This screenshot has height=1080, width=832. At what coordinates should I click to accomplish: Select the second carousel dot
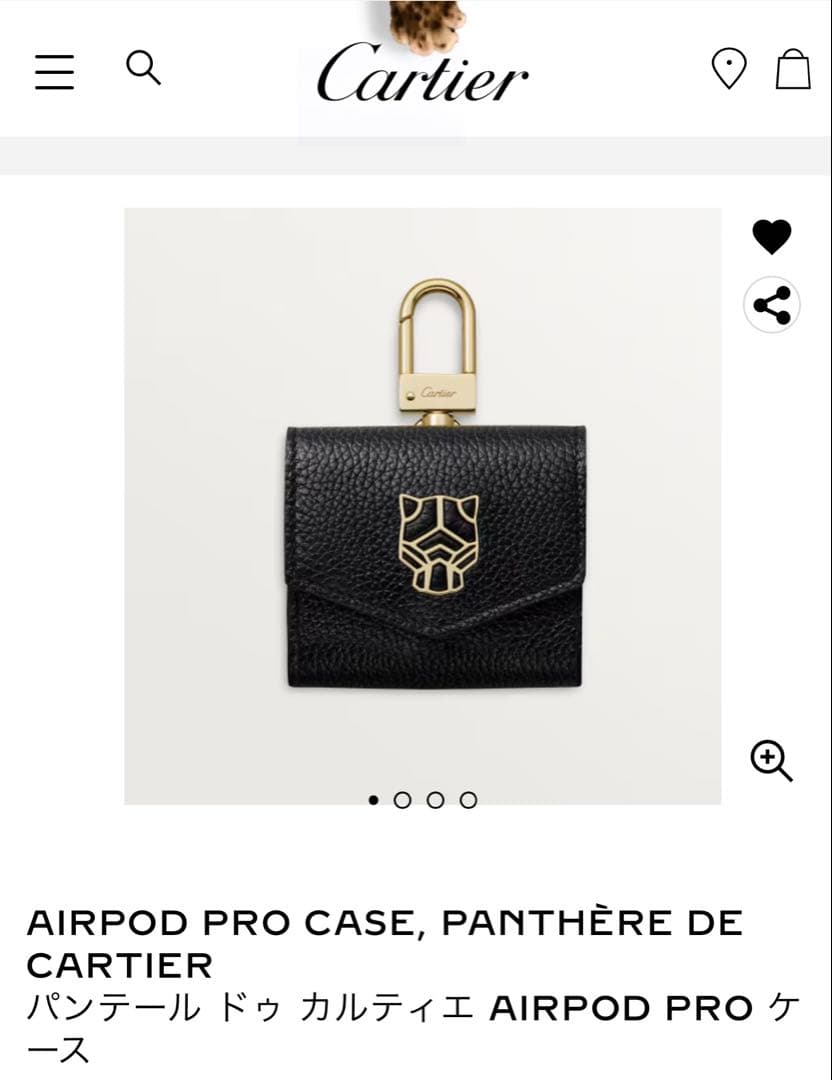[x=404, y=800]
